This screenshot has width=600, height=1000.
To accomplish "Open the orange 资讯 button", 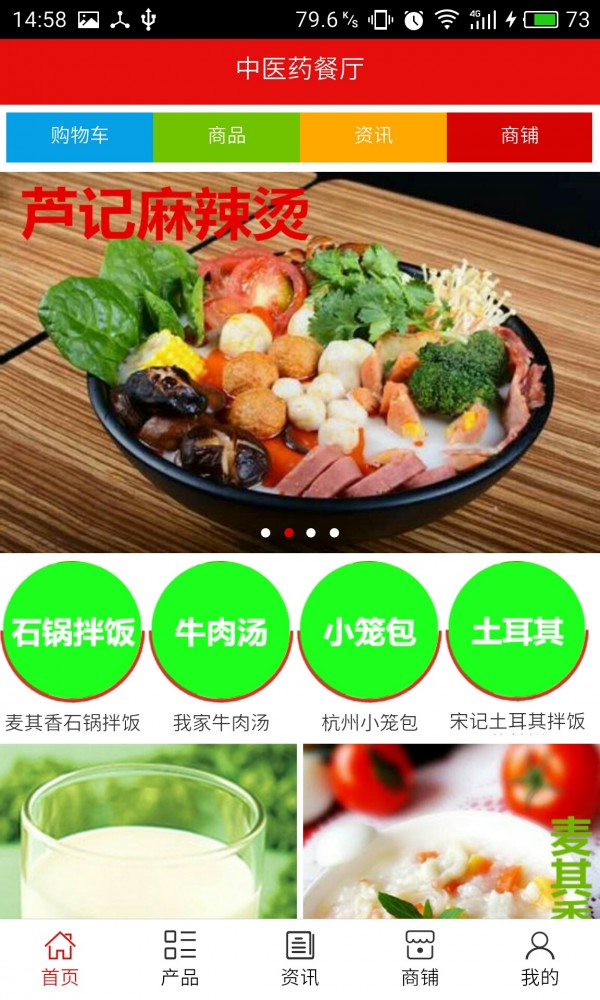I will (373, 137).
